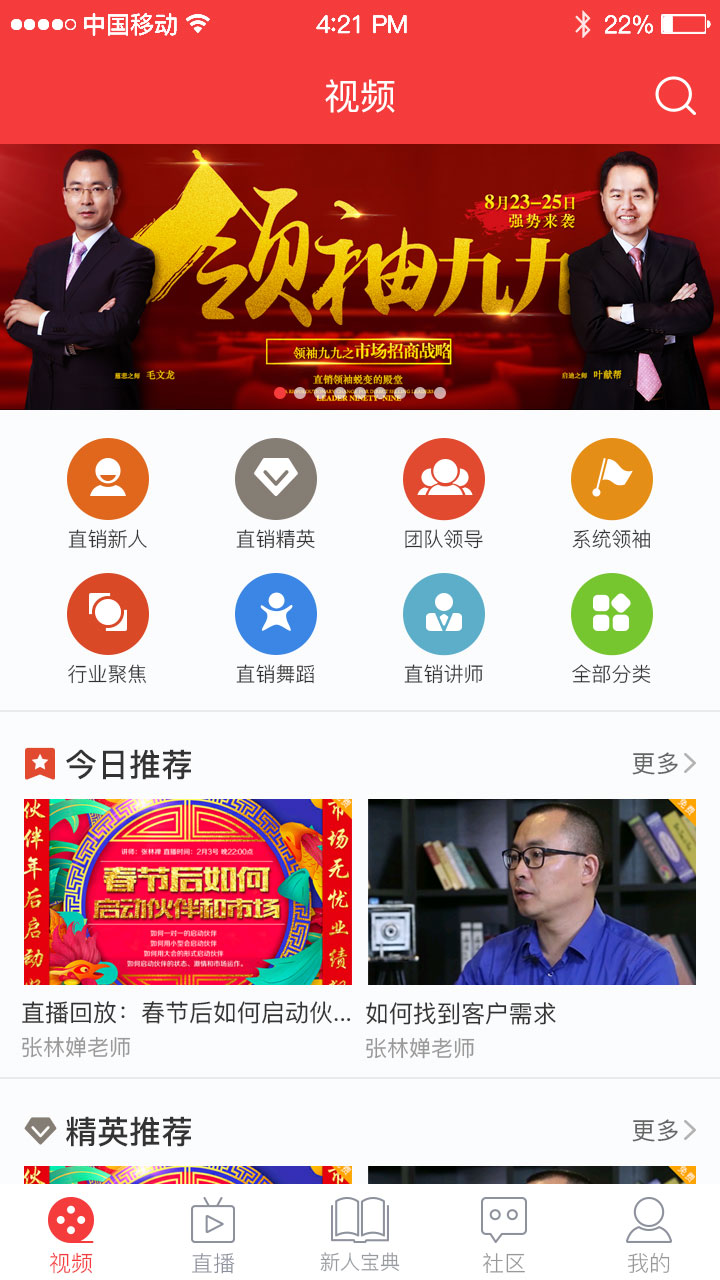Tap the 全部分类 green grid icon
720x1280 pixels.
[611, 613]
